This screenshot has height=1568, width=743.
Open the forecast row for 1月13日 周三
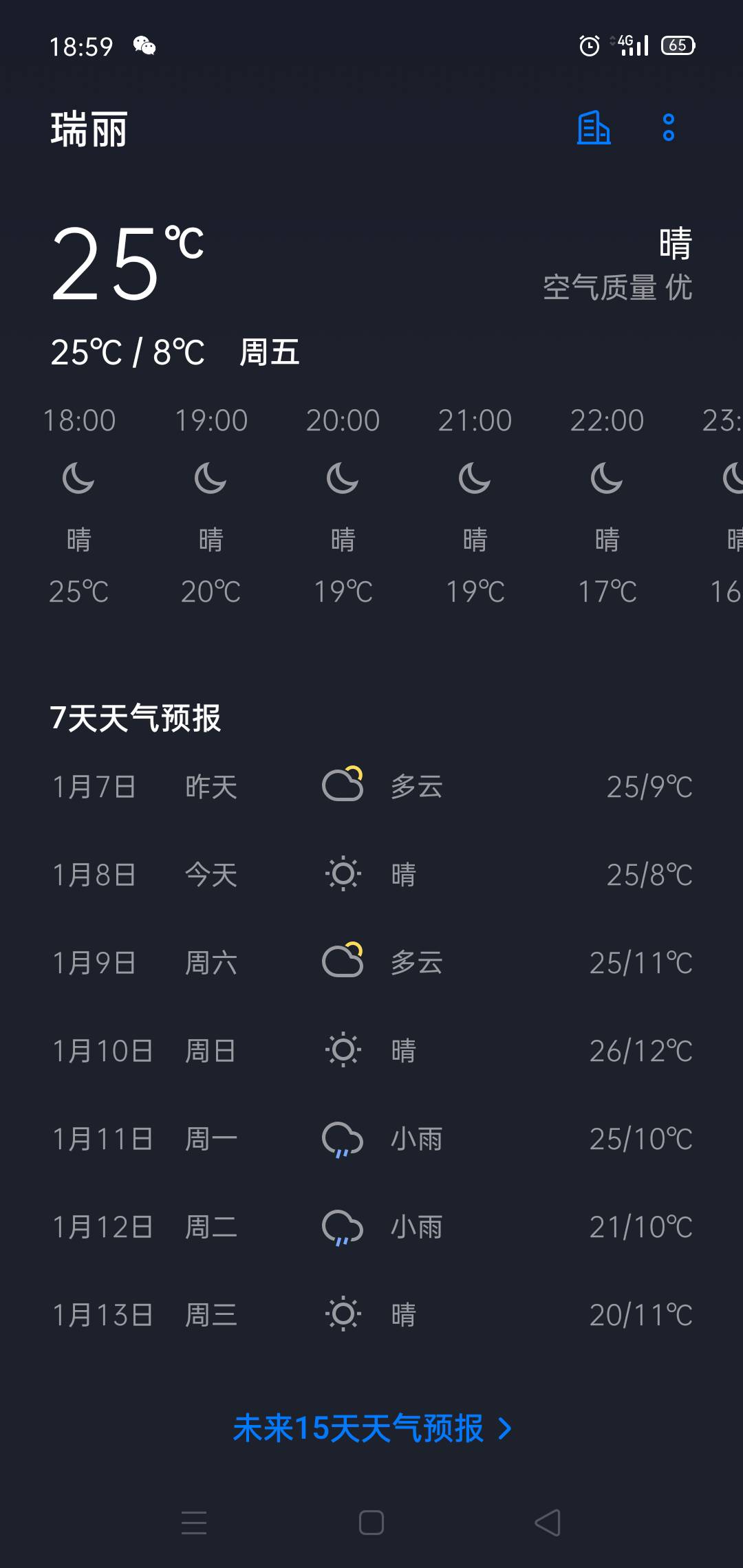click(x=371, y=1315)
